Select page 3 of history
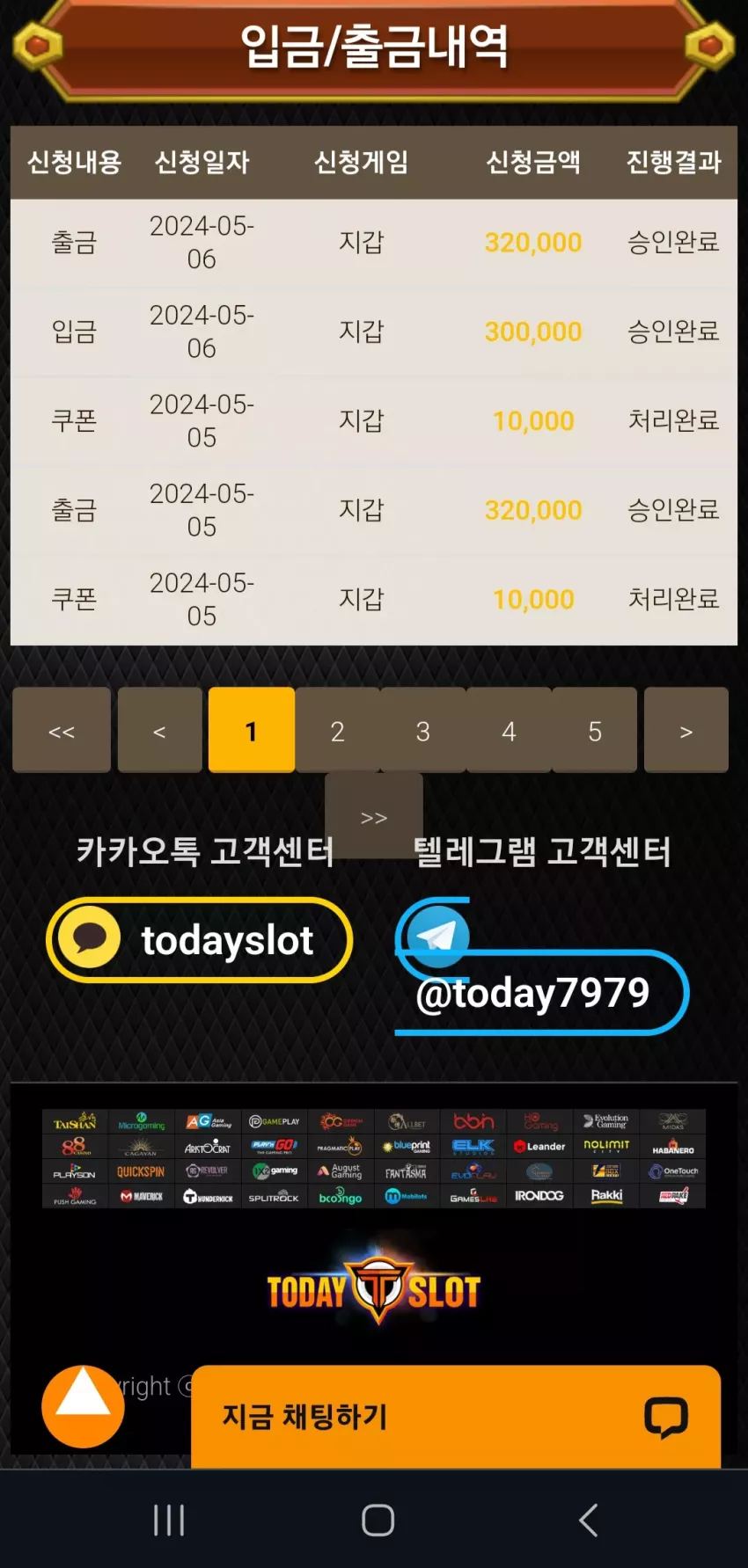The width and height of the screenshot is (748, 1568). tap(423, 730)
